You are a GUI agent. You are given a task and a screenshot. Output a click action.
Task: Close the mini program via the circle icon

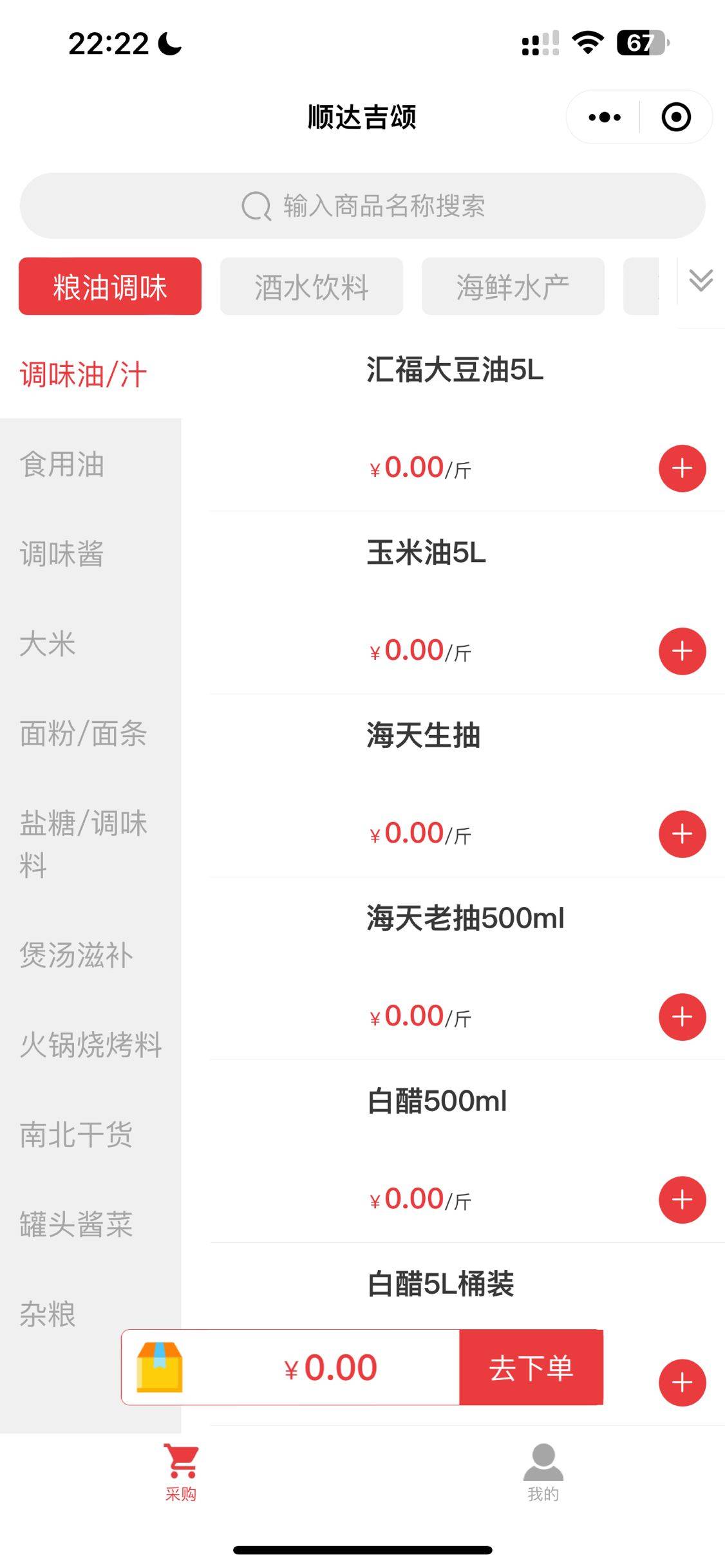point(675,117)
